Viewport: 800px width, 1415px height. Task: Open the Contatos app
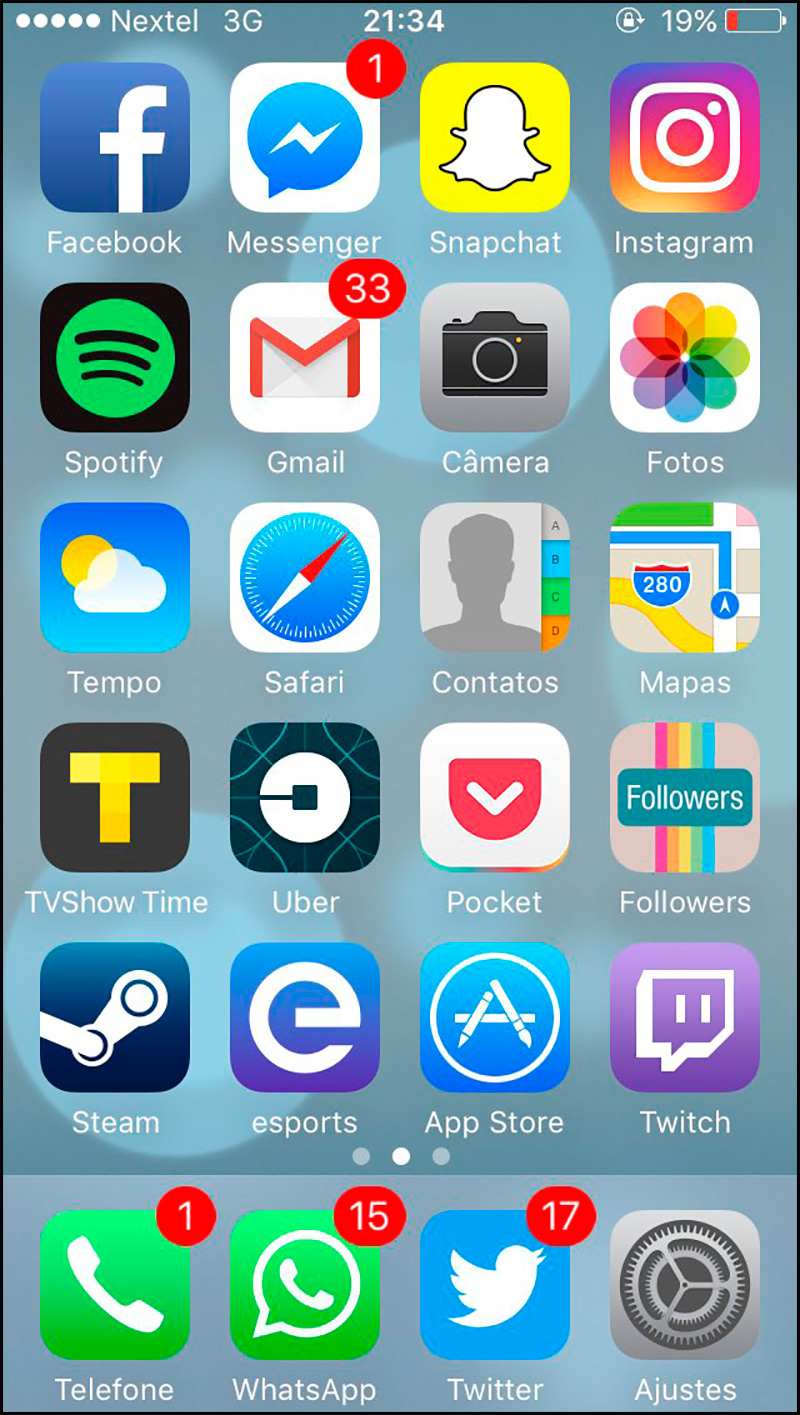495,577
